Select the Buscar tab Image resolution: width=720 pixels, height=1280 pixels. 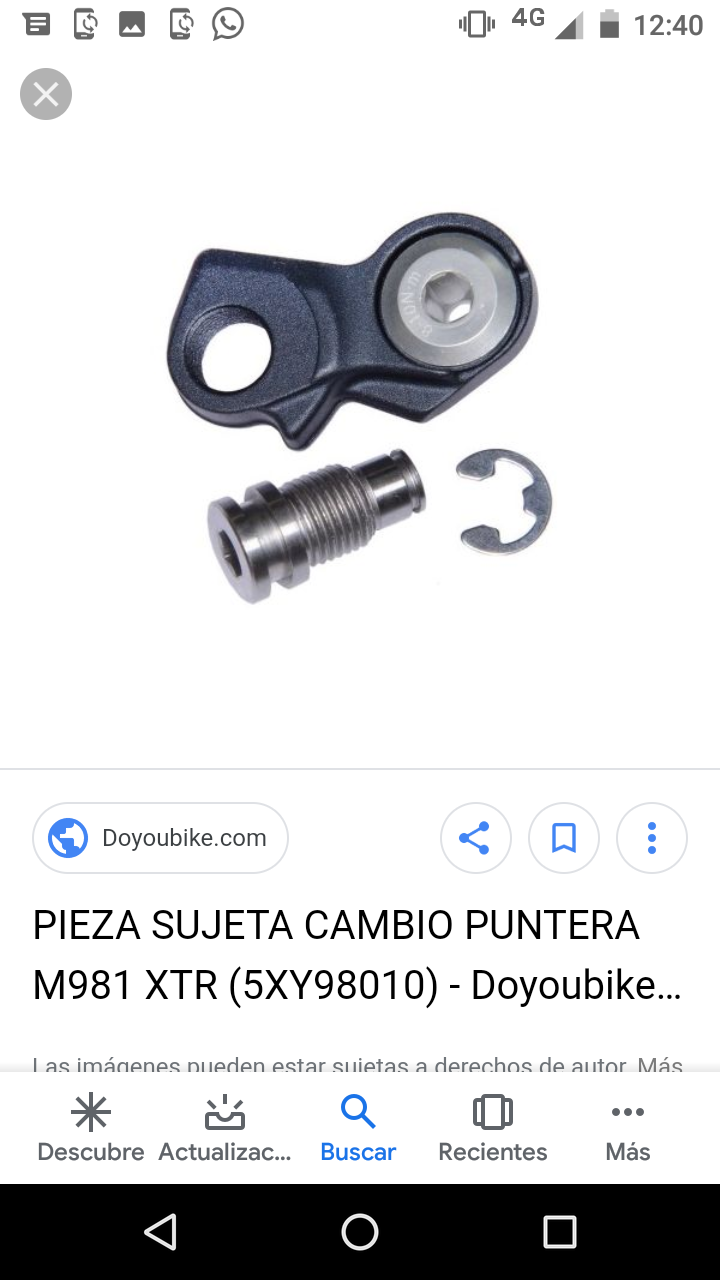tap(358, 1128)
